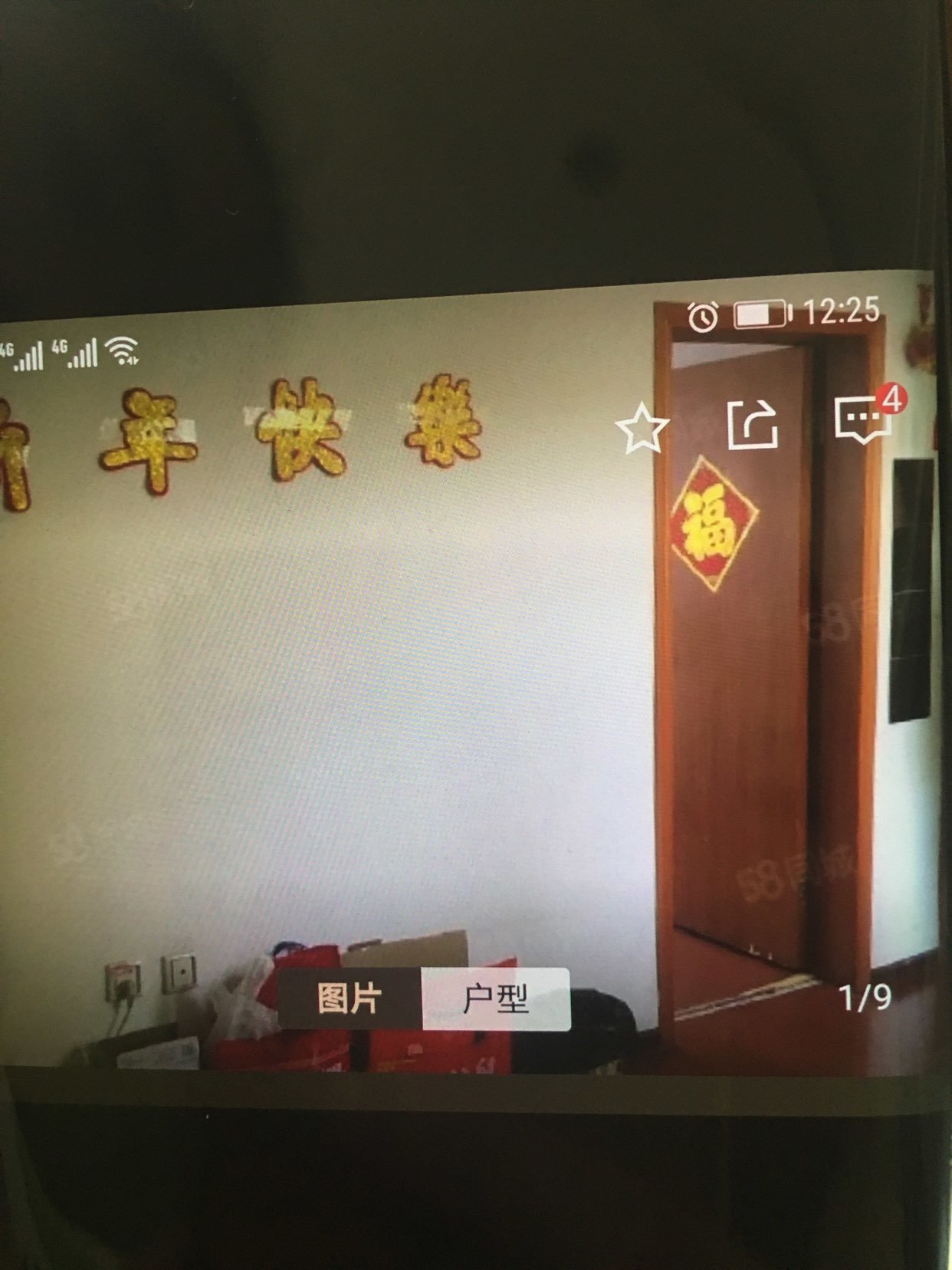Open the listing photo full screen
The image size is (952, 1270).
click(x=383, y=690)
